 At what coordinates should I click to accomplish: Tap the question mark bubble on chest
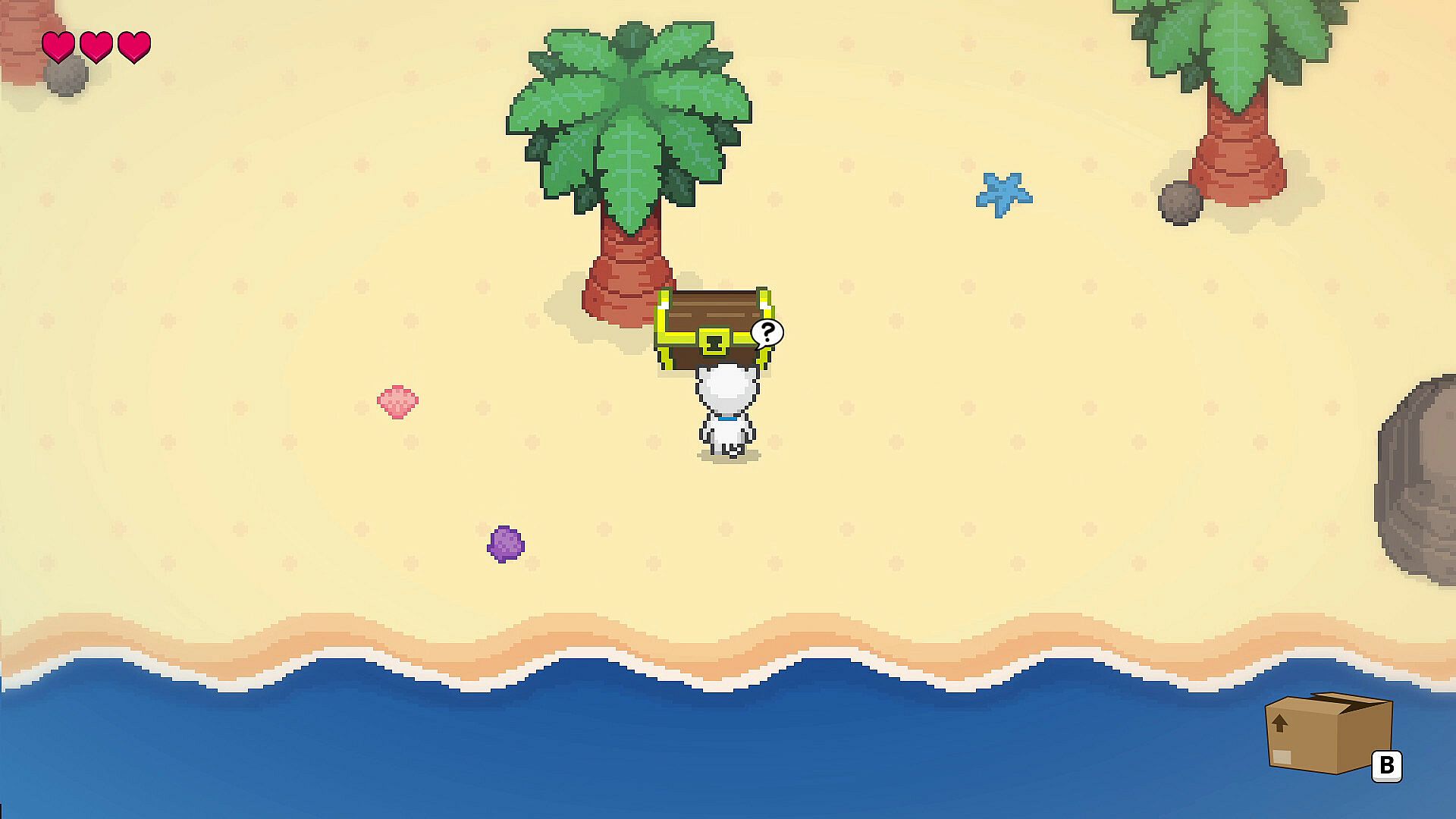pos(767,332)
